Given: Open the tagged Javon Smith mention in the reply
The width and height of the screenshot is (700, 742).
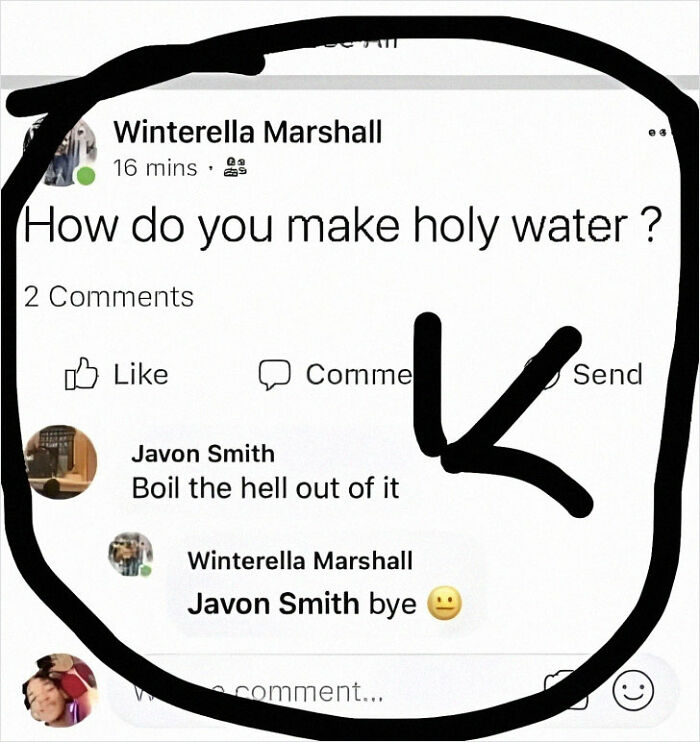Looking at the screenshot, I should pyautogui.click(x=273, y=604).
